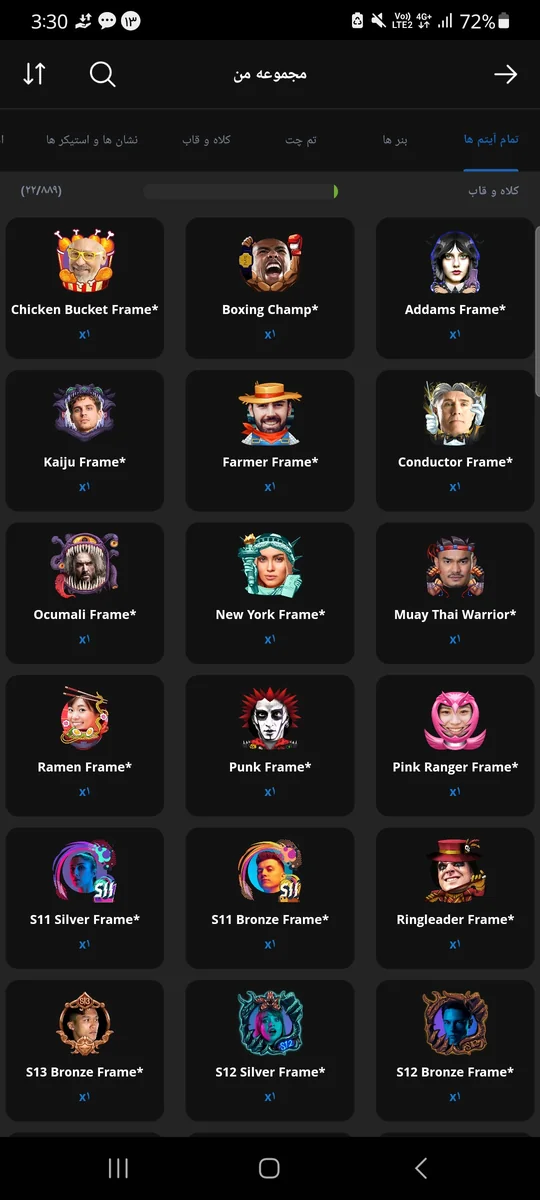The image size is (540, 1200).
Task: Open the Addams Frame card
Action: (x=455, y=288)
